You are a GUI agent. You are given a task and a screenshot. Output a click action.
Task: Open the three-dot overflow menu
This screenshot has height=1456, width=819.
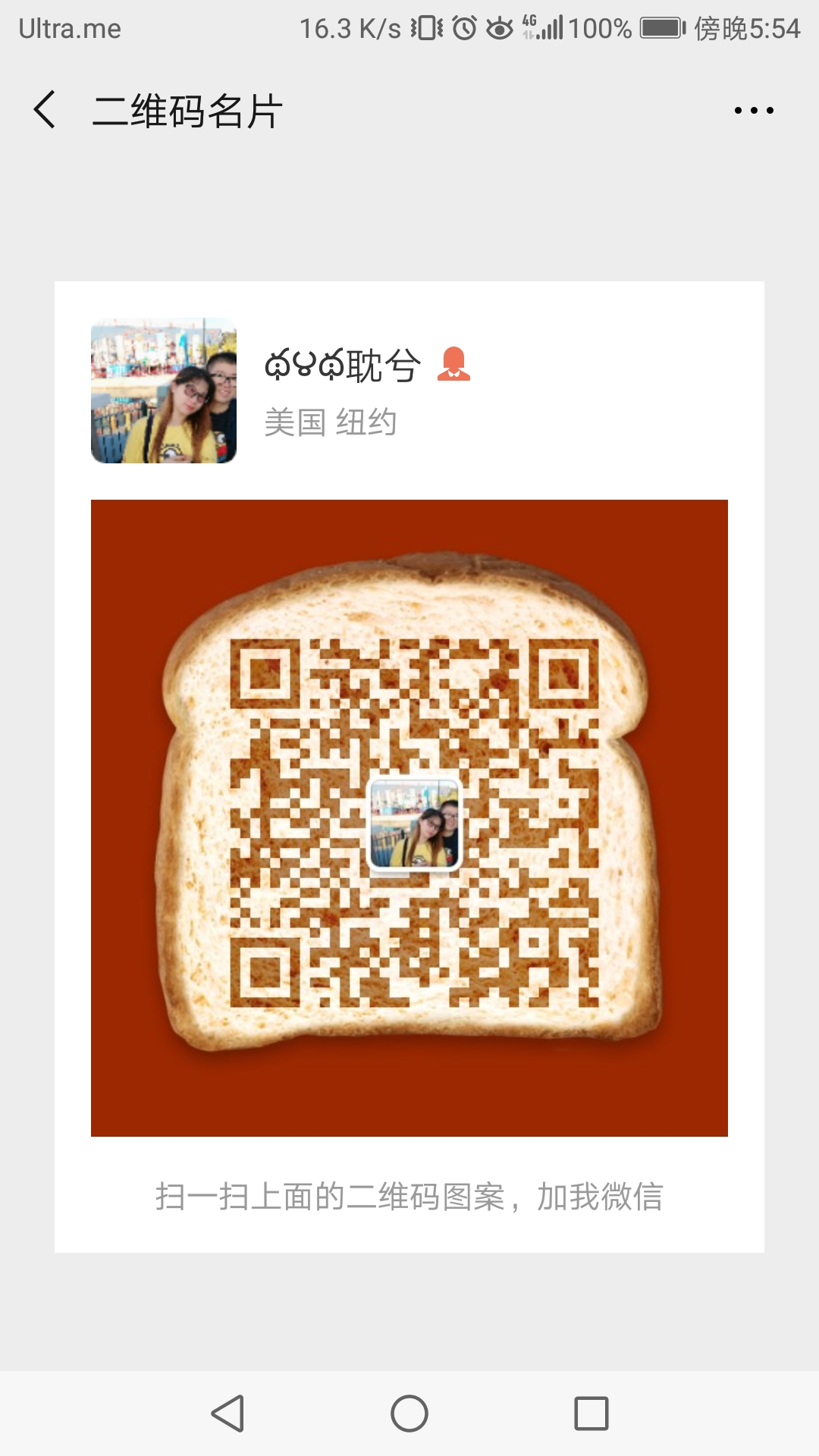click(754, 111)
